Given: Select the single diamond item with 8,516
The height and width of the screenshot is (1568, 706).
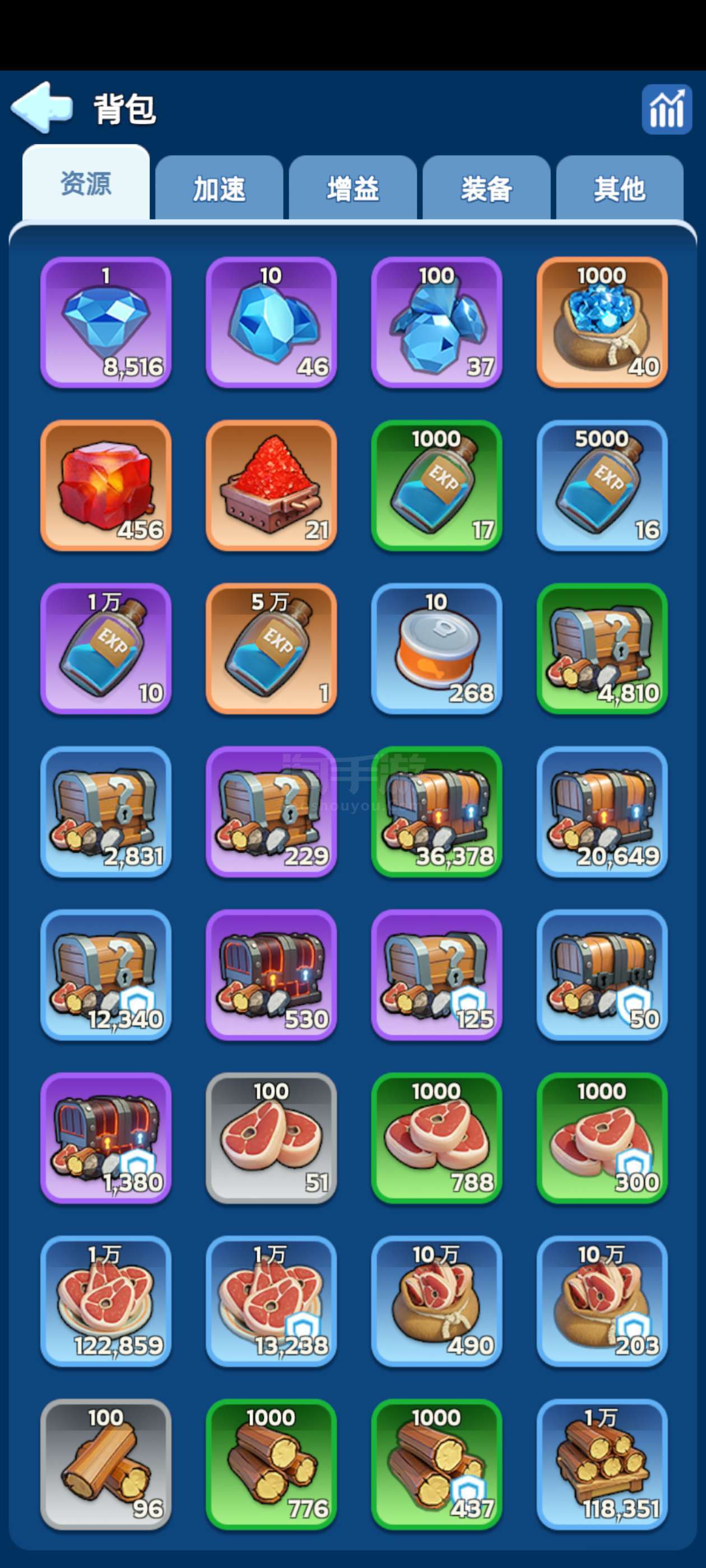Looking at the screenshot, I should 106,322.
